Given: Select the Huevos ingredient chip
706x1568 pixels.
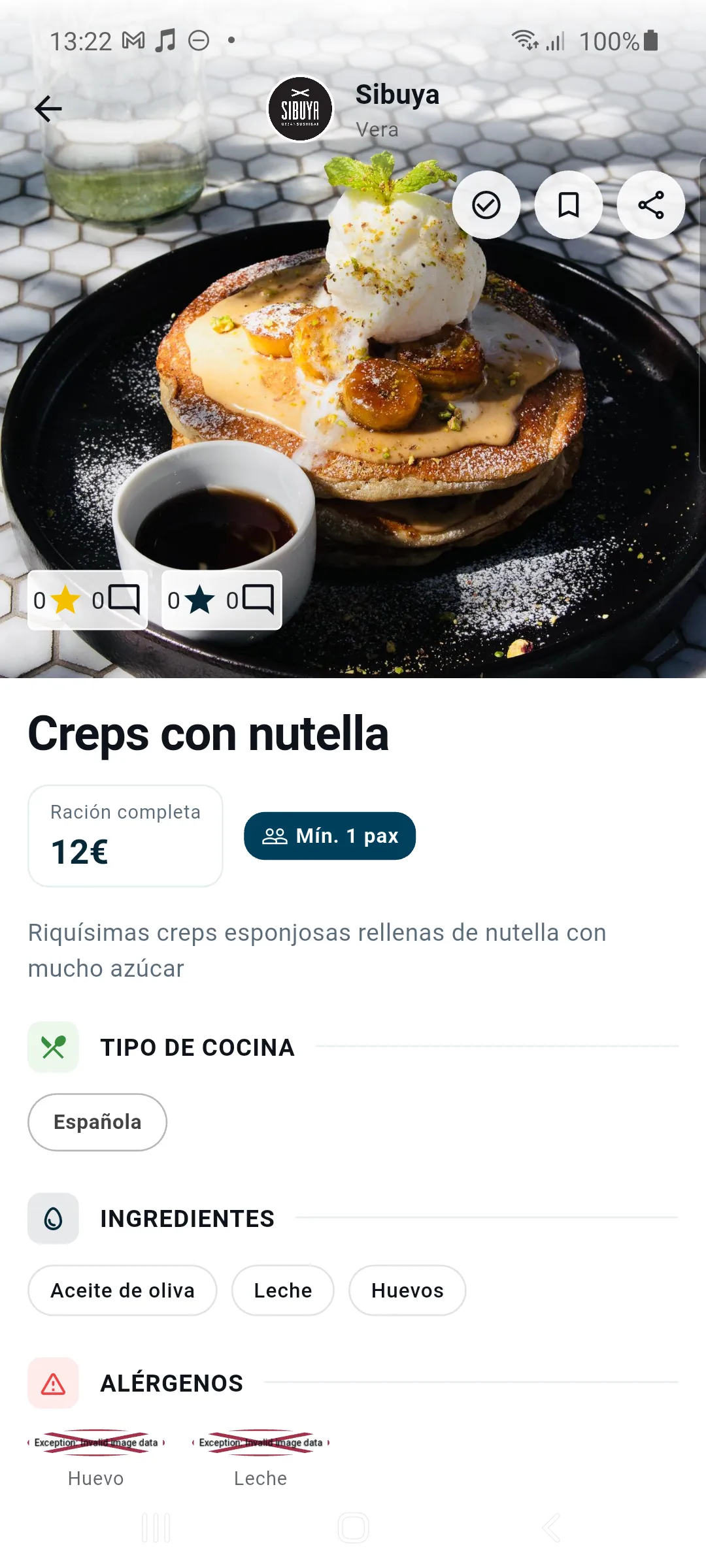Looking at the screenshot, I should (407, 1290).
